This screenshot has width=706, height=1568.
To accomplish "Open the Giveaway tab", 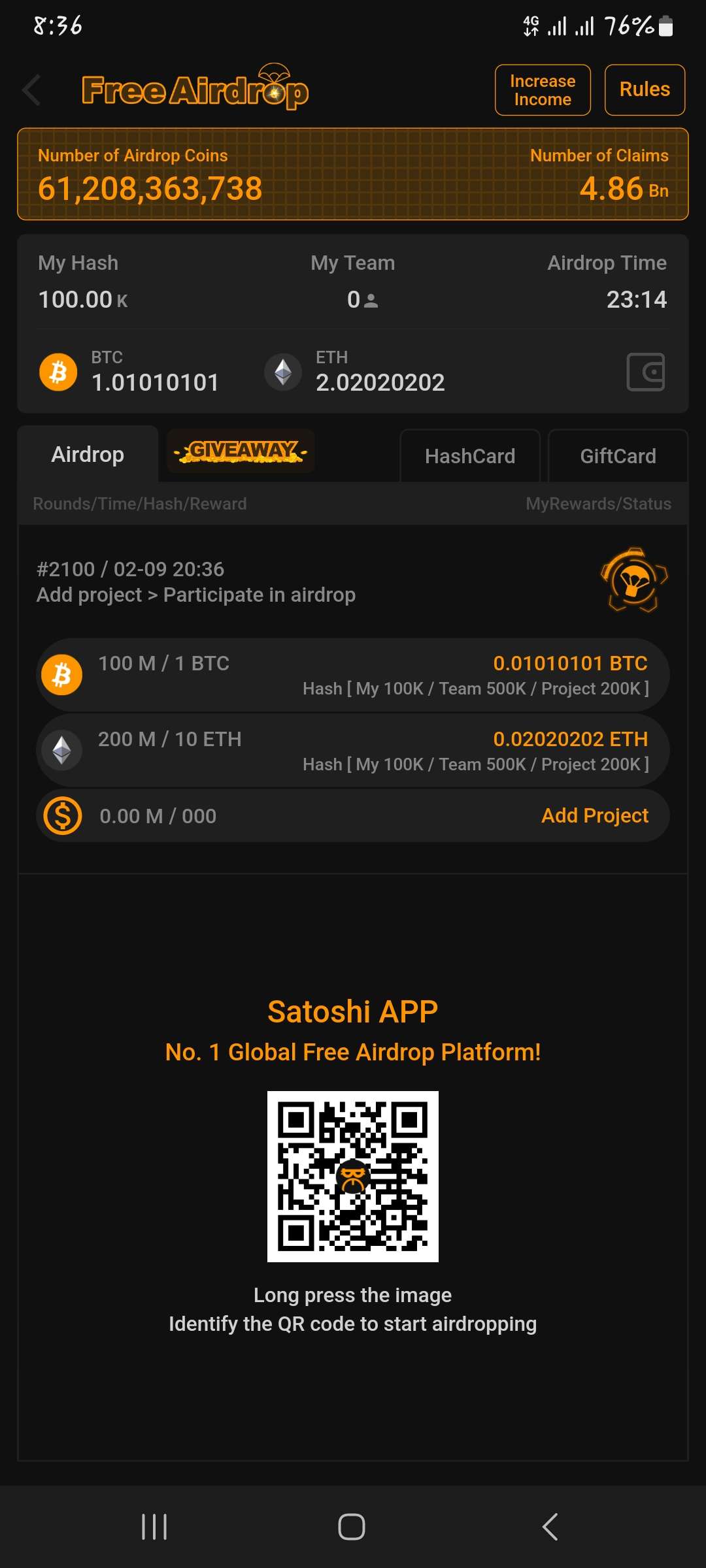I will (241, 451).
